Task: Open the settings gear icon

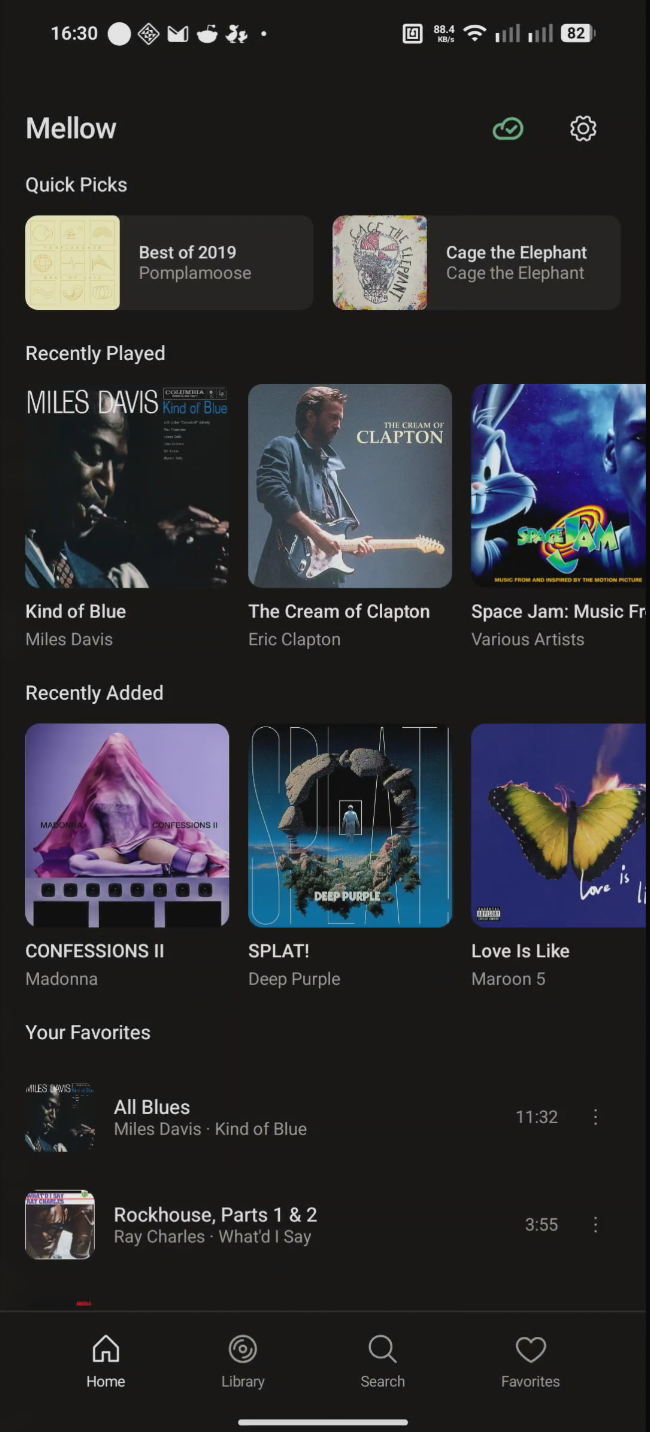Action: point(583,129)
